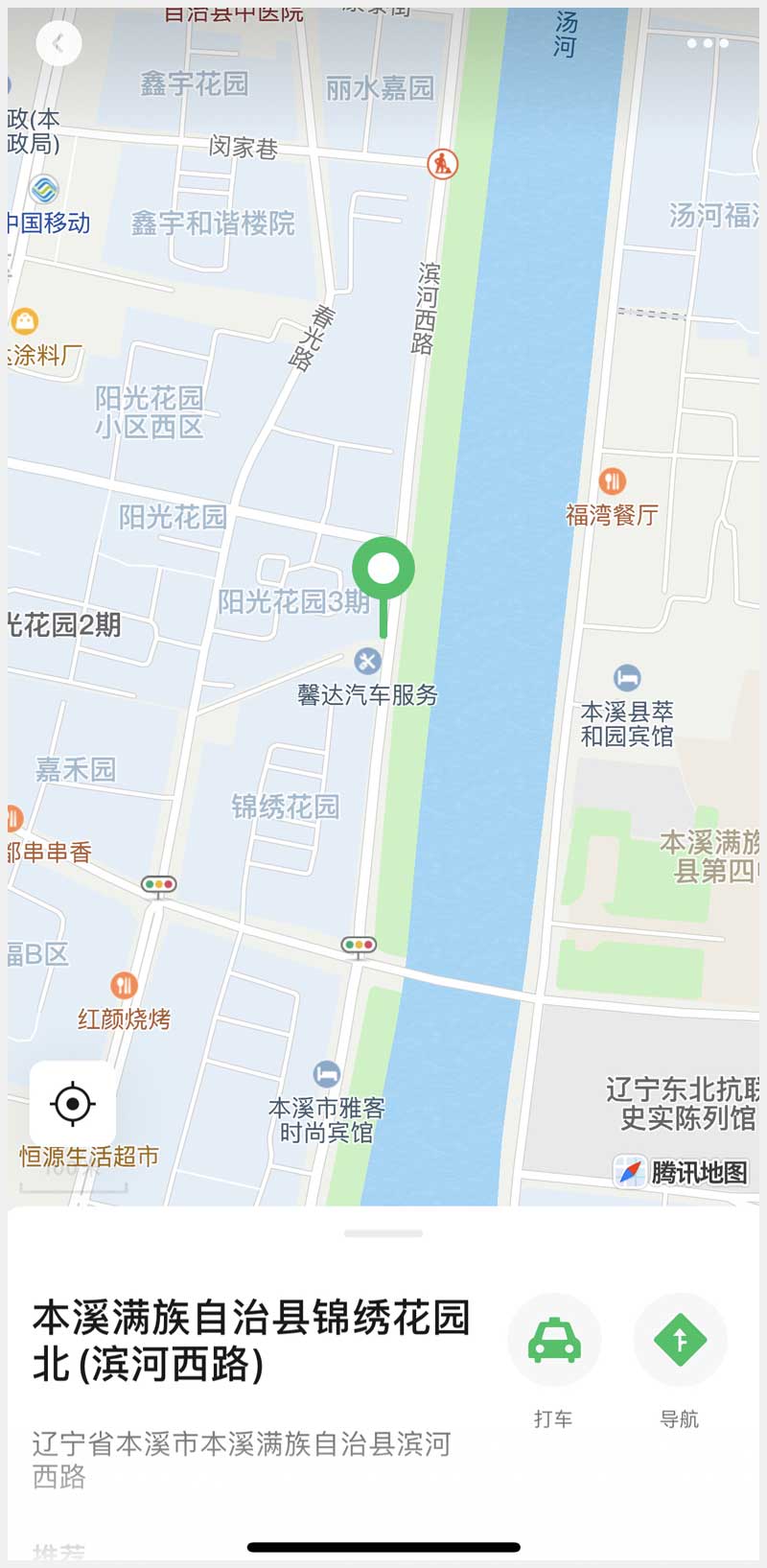Go back using the top-left arrow
Screen dimensions: 767x1568
click(x=58, y=43)
